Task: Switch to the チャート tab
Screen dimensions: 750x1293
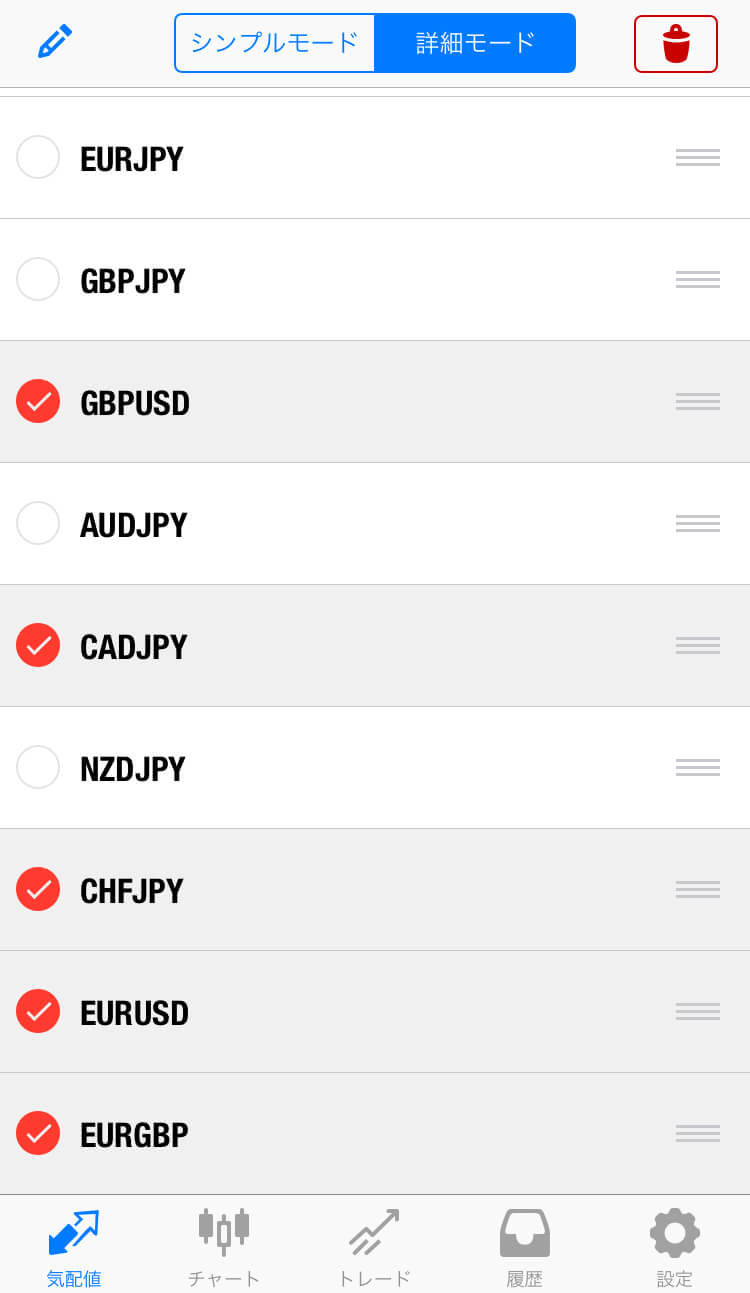Action: coord(224,1246)
